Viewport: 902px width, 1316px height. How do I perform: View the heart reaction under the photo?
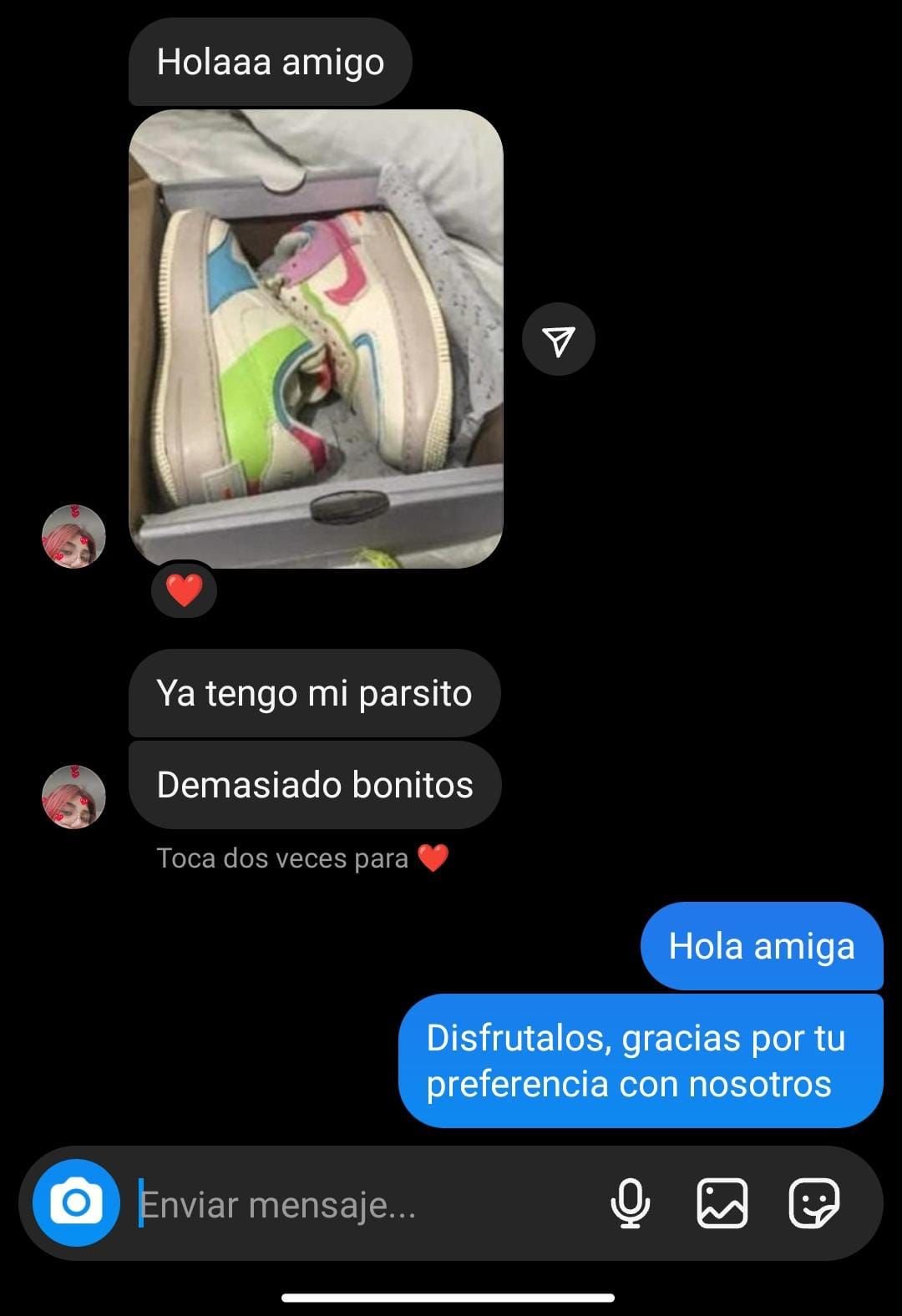[x=185, y=590]
